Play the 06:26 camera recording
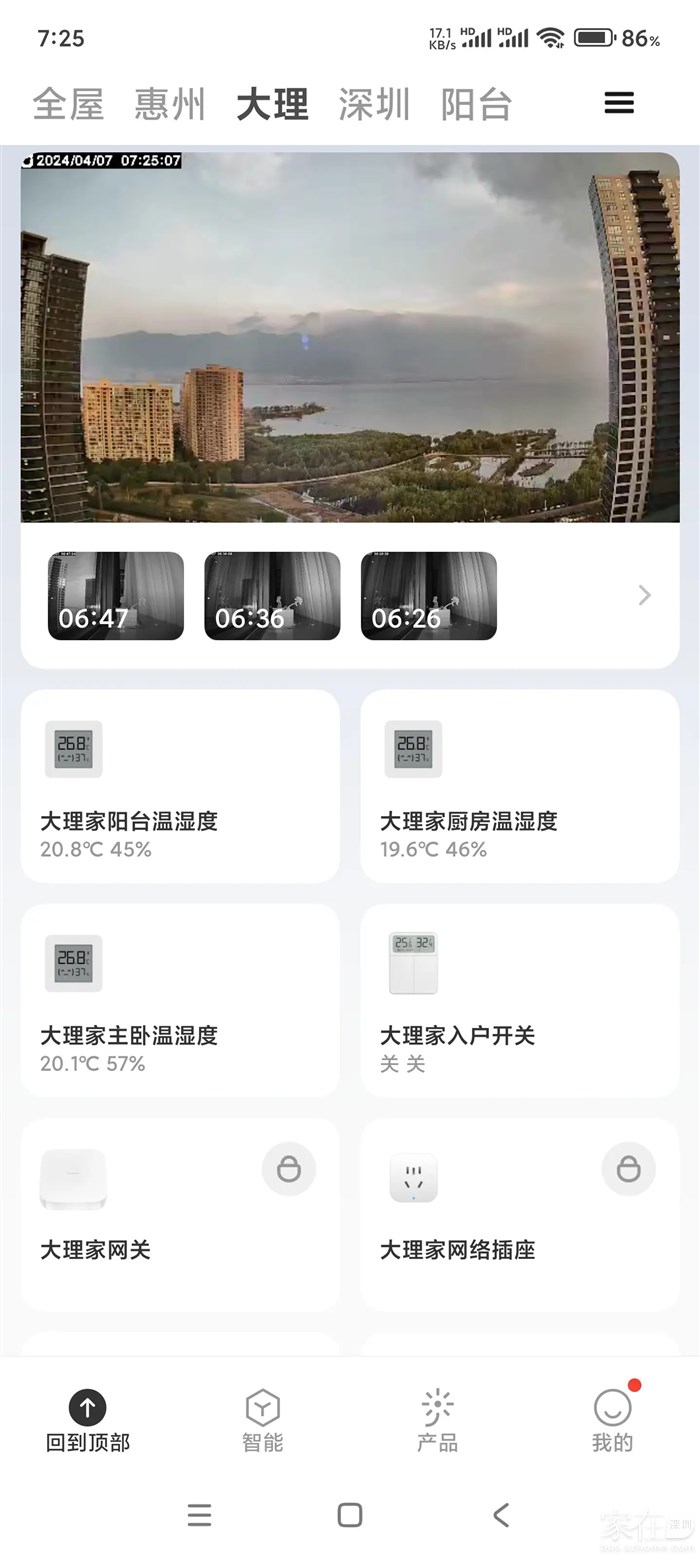Viewport: 700px width, 1555px height. click(x=429, y=596)
